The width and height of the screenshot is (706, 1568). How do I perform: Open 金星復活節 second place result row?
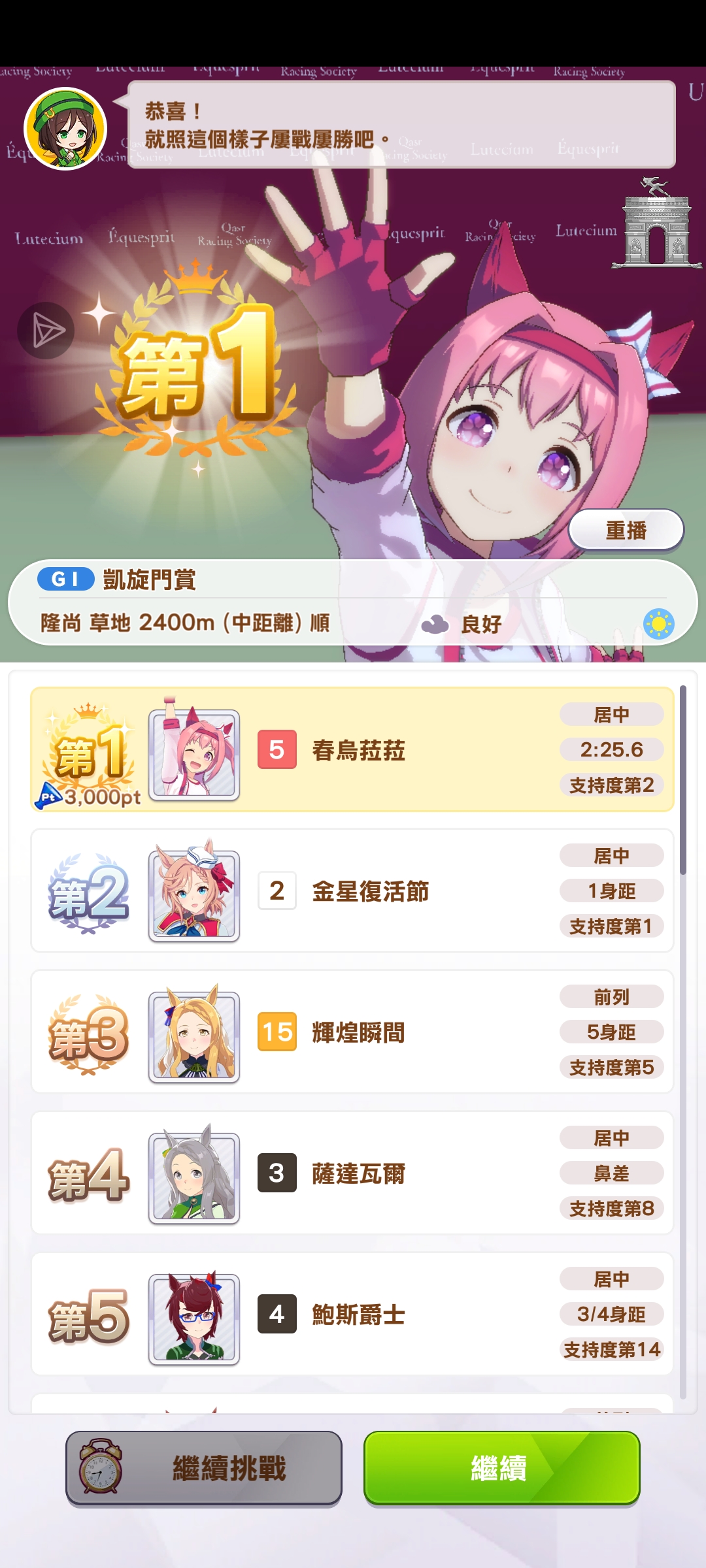(352, 890)
